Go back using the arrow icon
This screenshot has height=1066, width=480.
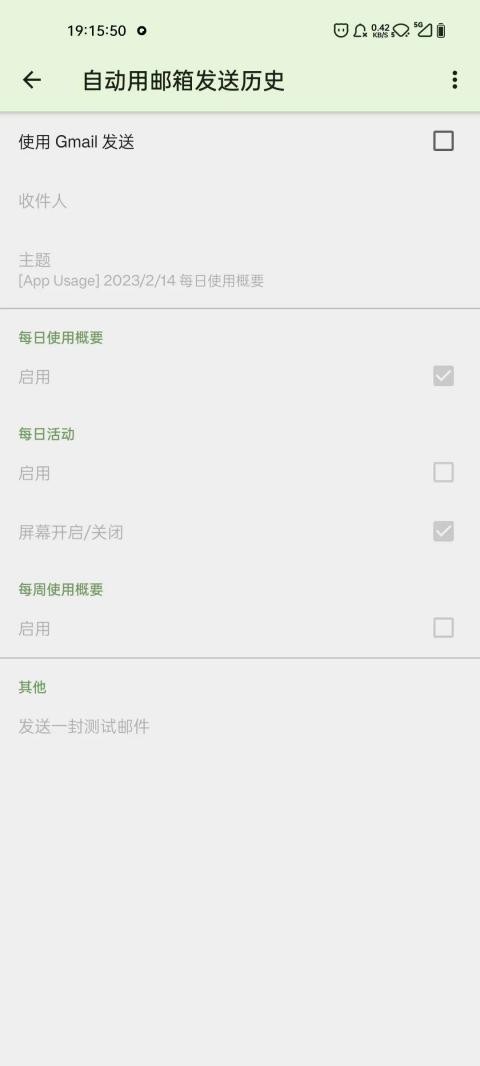(32, 80)
